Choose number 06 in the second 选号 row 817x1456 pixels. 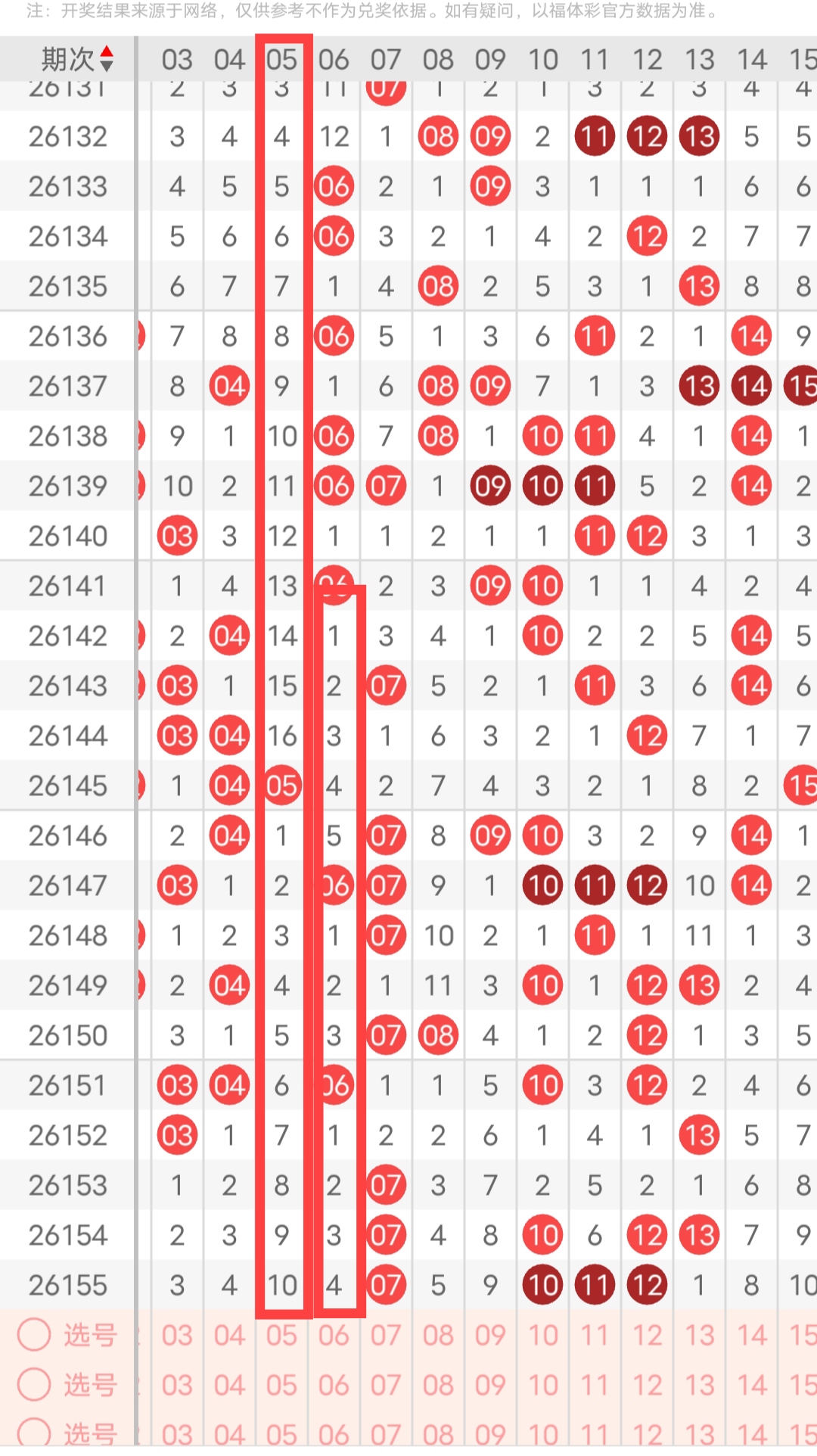coord(334,1386)
